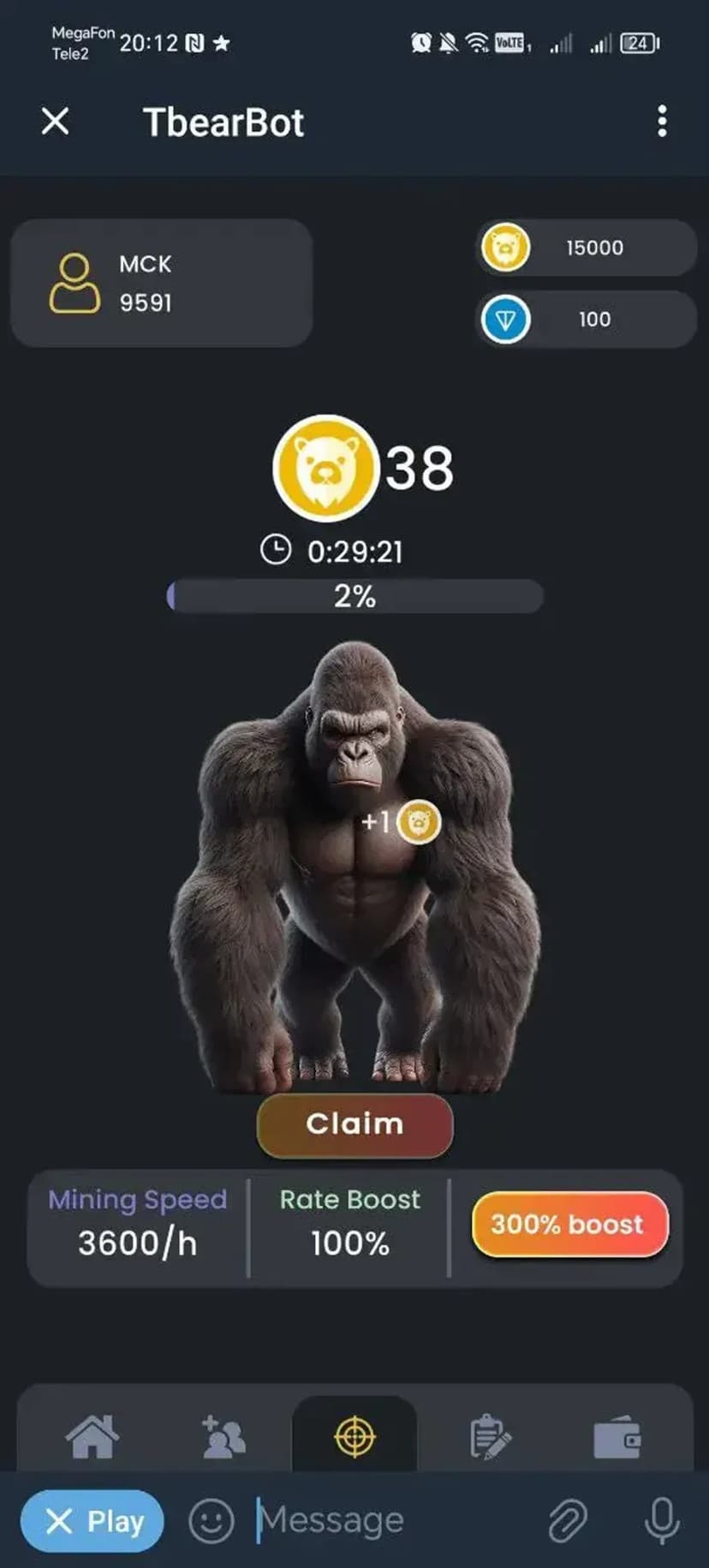This screenshot has height=1568, width=709.
Task: Open the invite friends tab
Action: [223, 1437]
